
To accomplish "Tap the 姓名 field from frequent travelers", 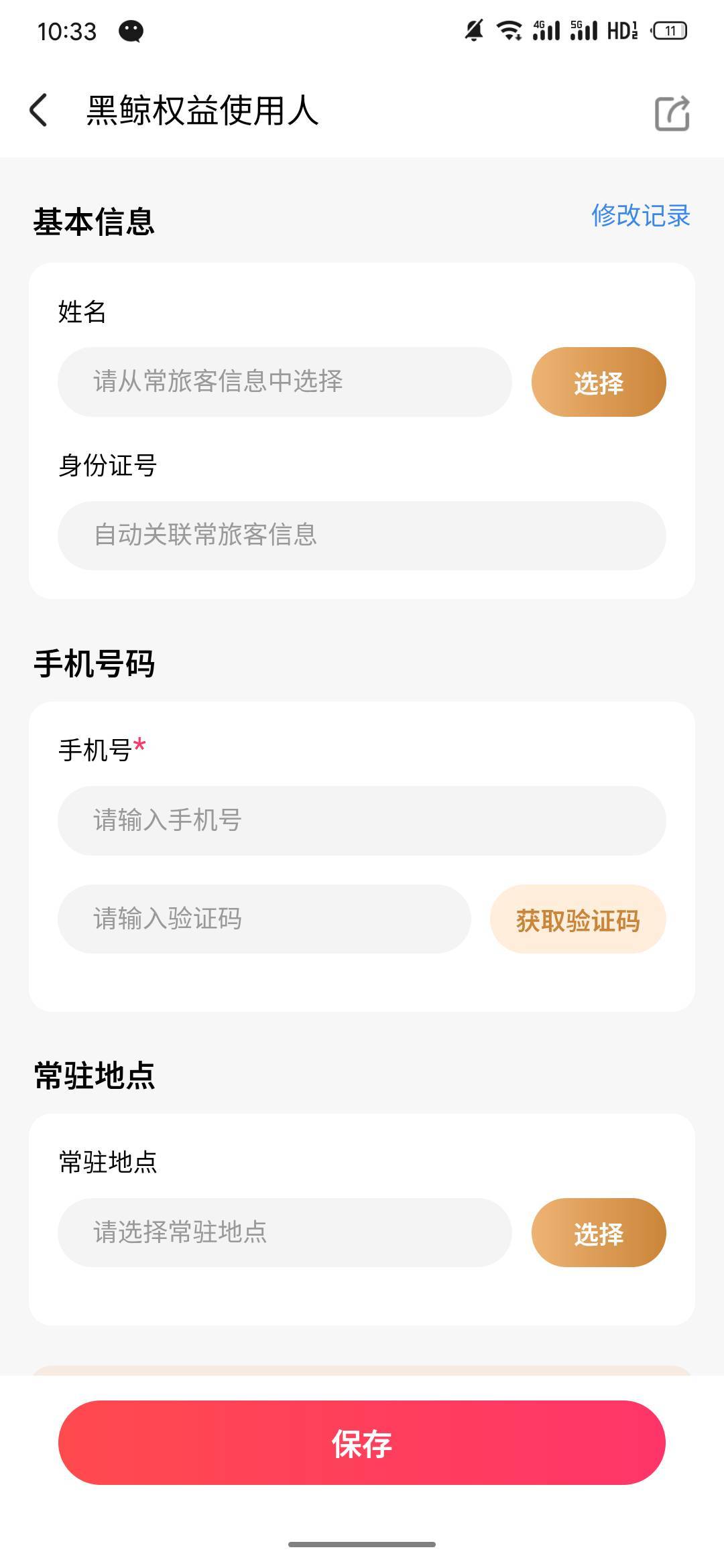I will click(x=285, y=382).
